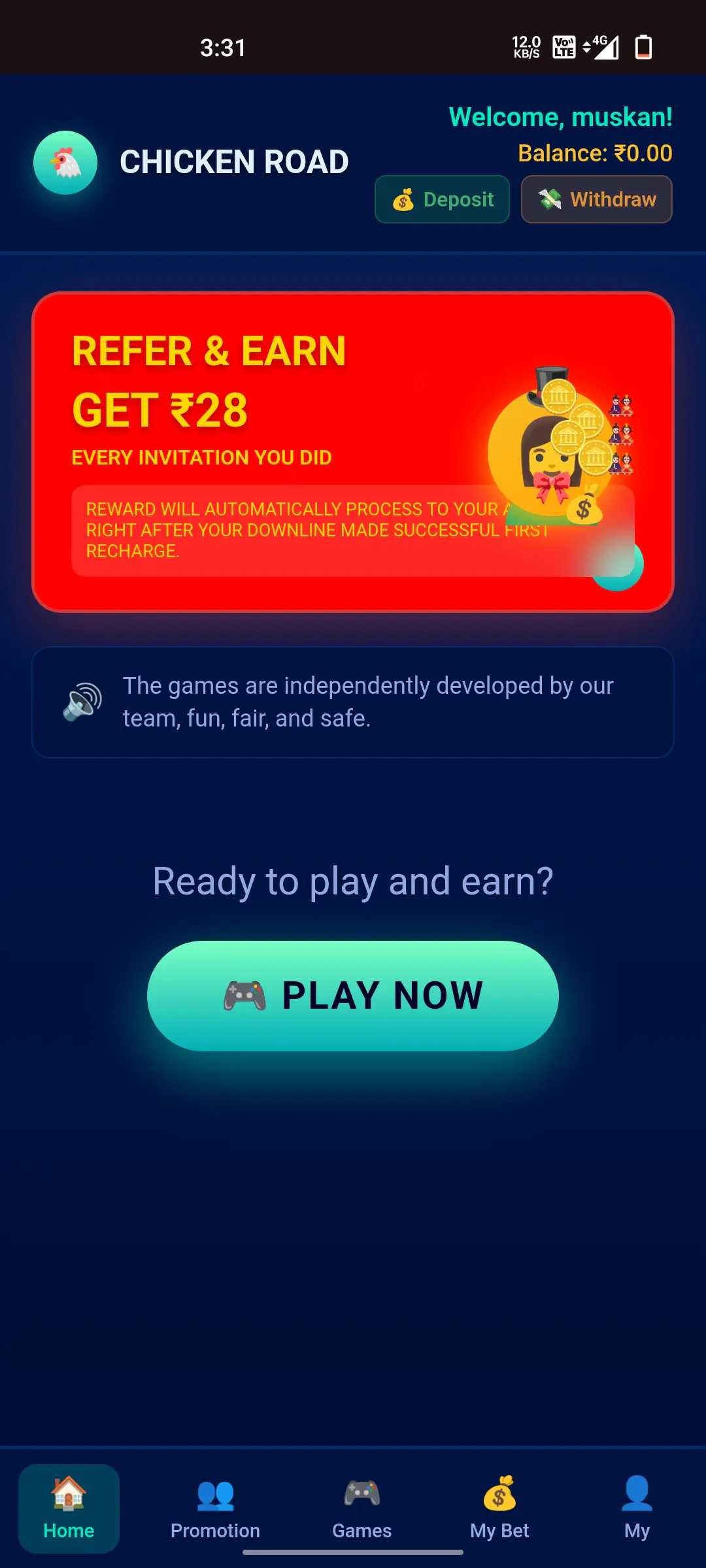Switch to the My profile tab
706x1568 pixels.
[x=637, y=1509]
